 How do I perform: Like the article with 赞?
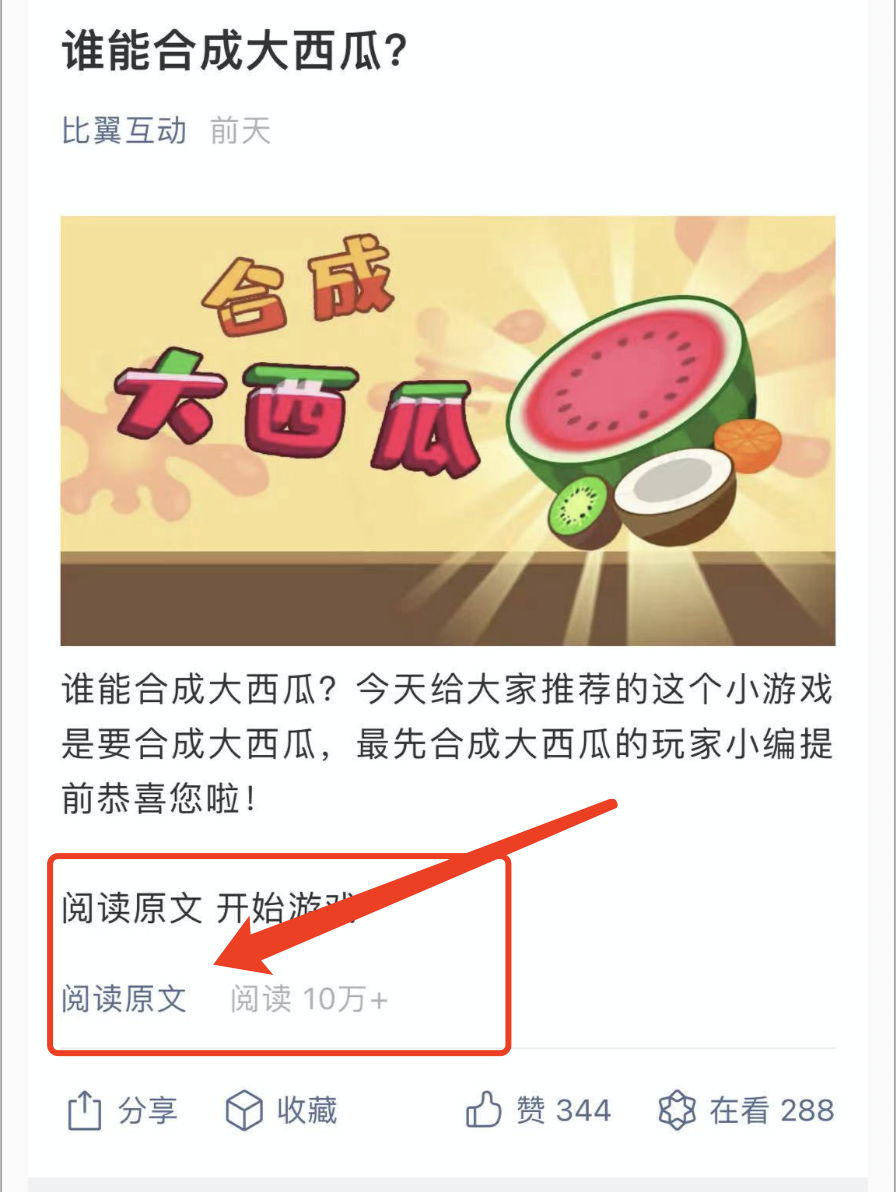pyautogui.click(x=538, y=1110)
